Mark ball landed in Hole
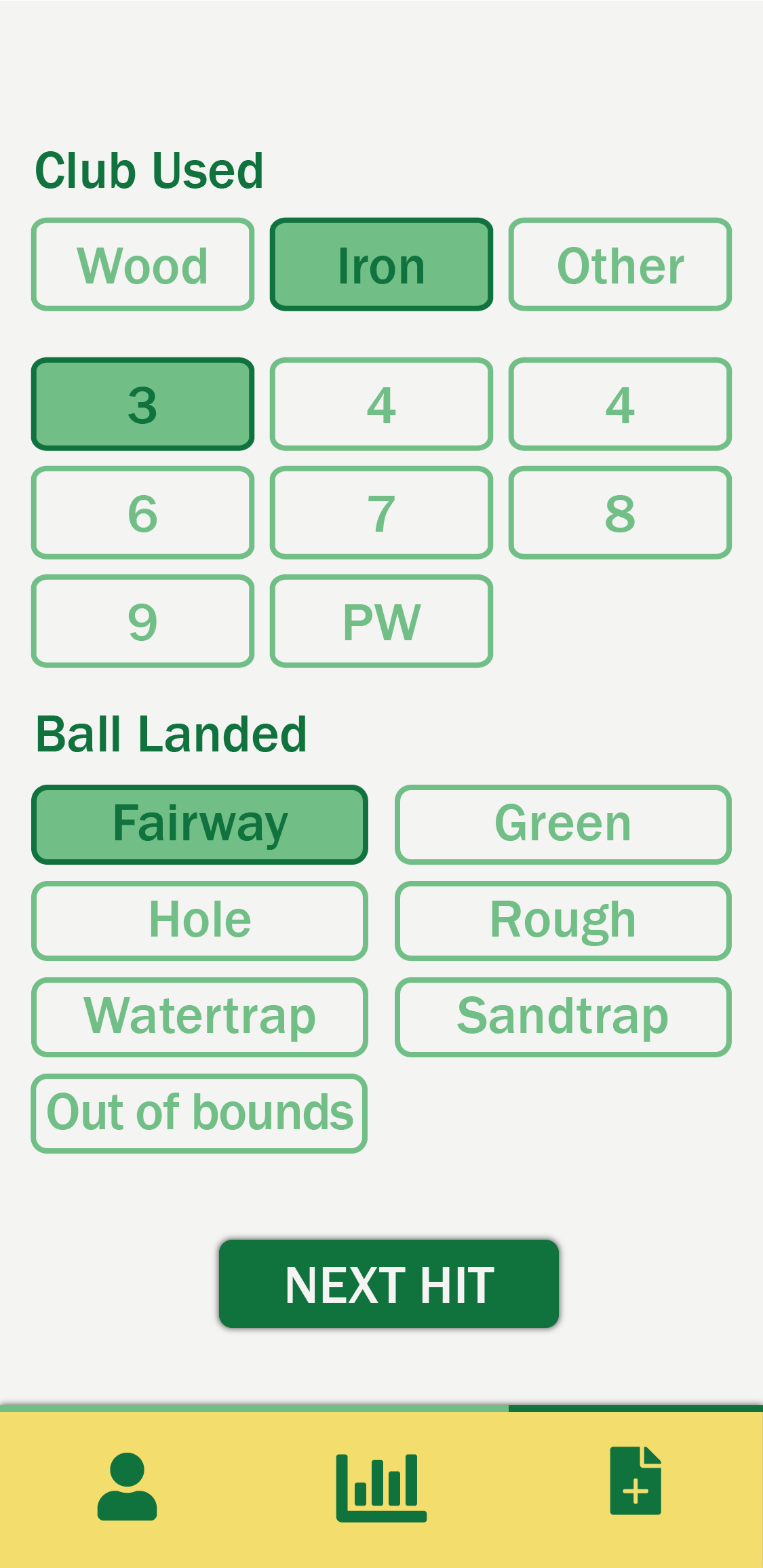The image size is (763, 1568). 199,921
